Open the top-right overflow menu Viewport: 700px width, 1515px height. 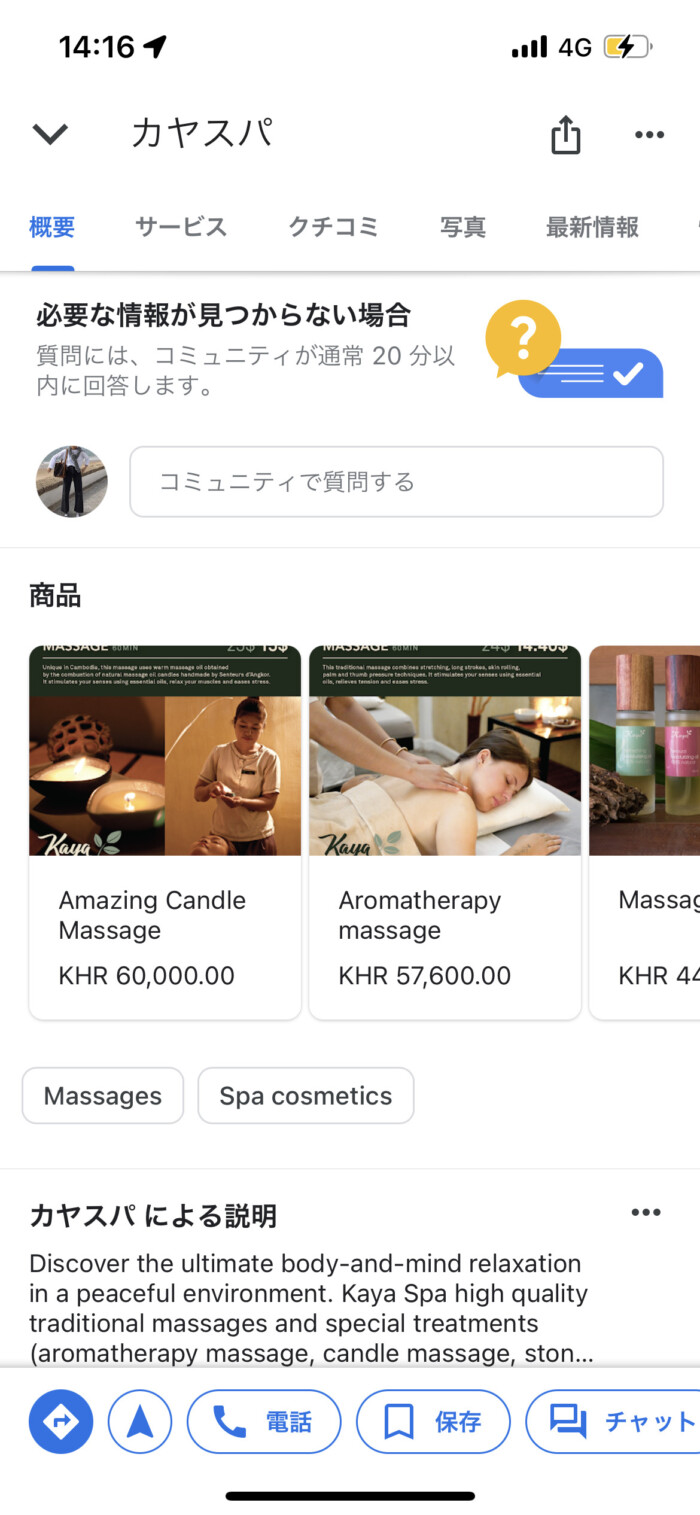pyautogui.click(x=649, y=135)
